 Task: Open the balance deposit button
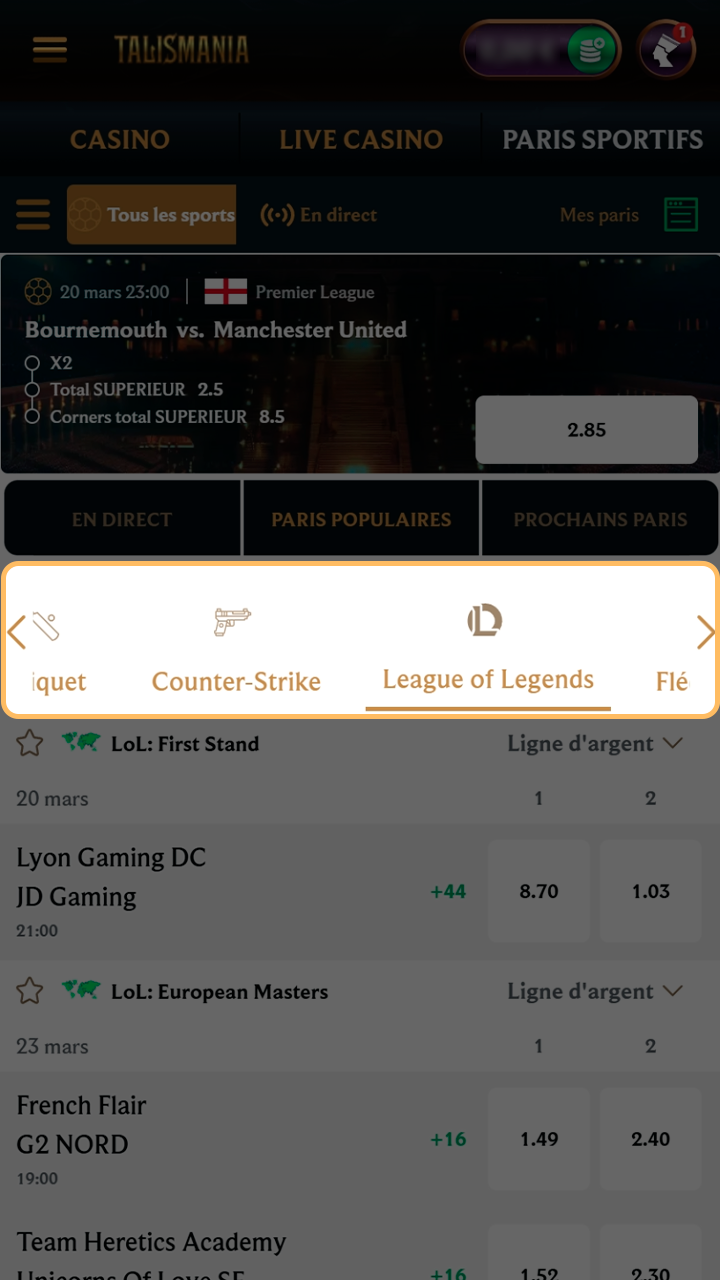click(x=591, y=50)
